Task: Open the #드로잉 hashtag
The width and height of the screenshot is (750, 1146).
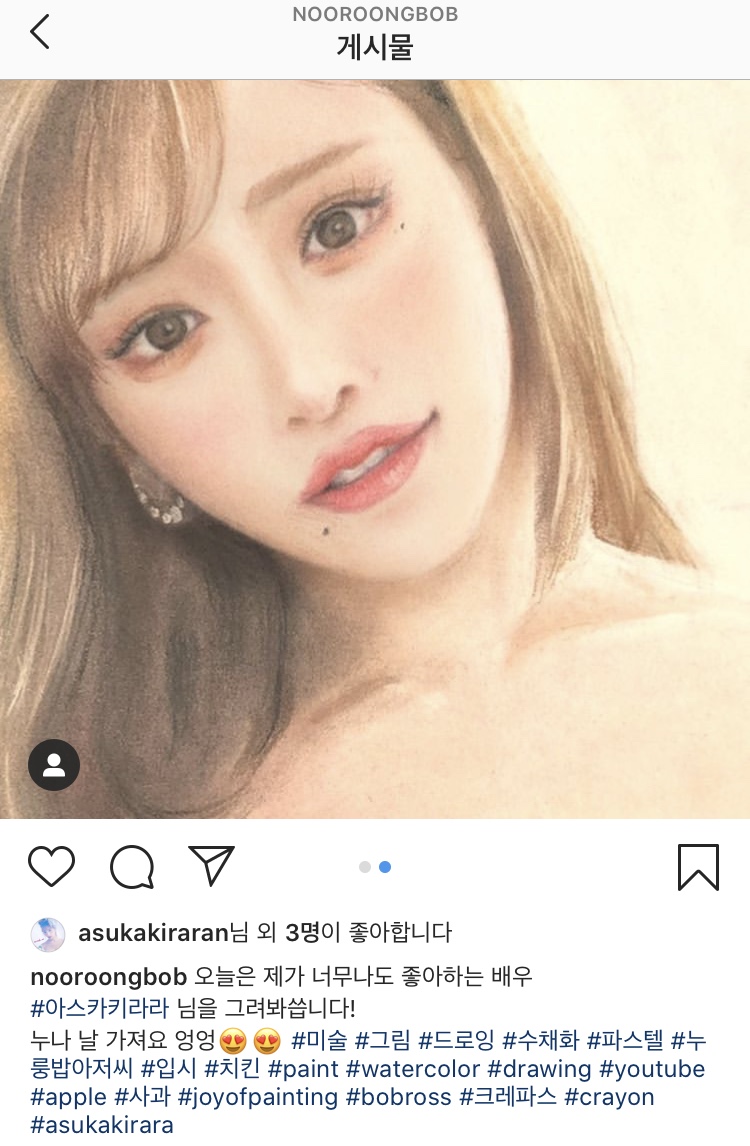Action: click(455, 1038)
